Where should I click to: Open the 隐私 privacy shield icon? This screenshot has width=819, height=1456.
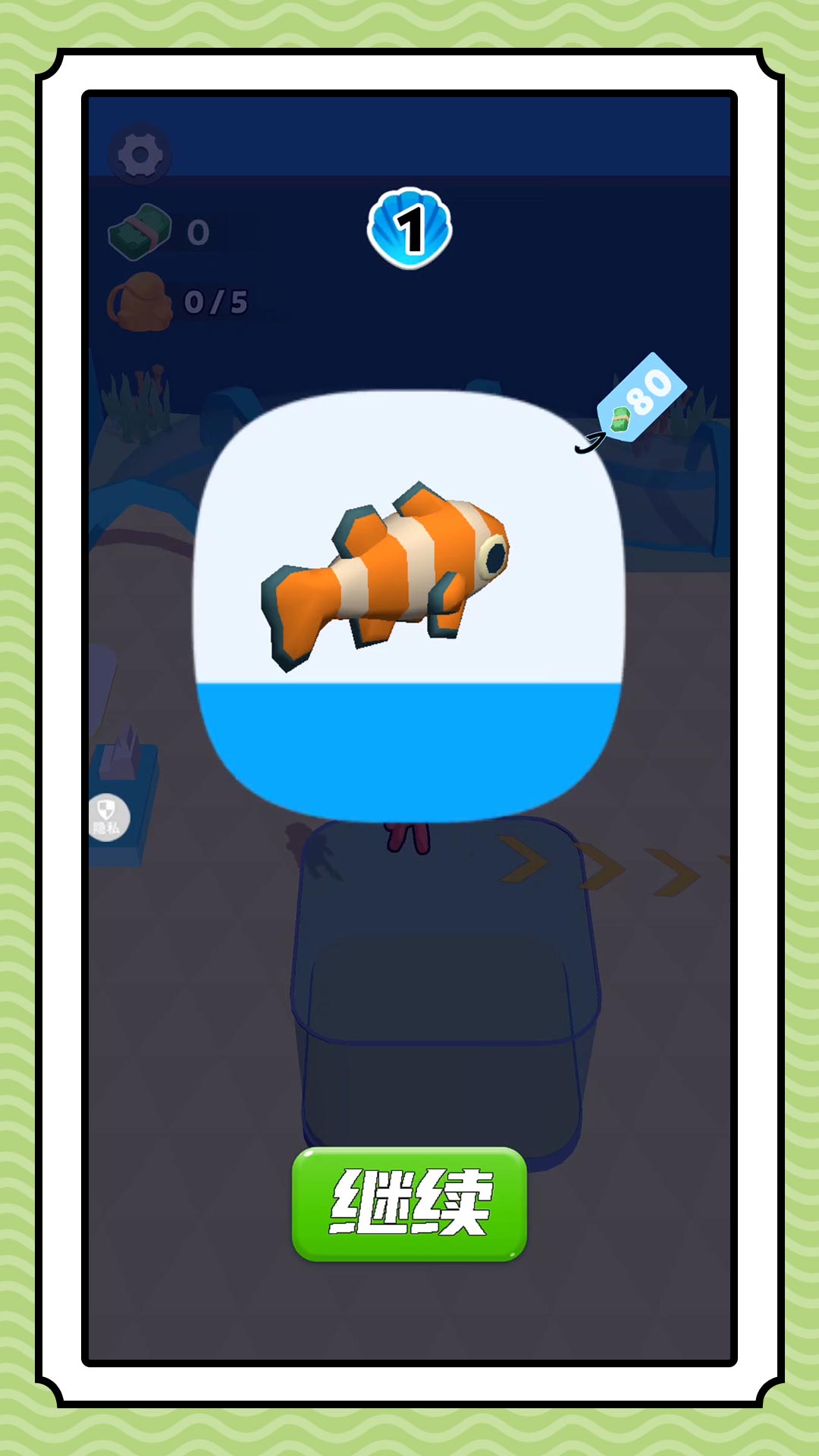[107, 817]
